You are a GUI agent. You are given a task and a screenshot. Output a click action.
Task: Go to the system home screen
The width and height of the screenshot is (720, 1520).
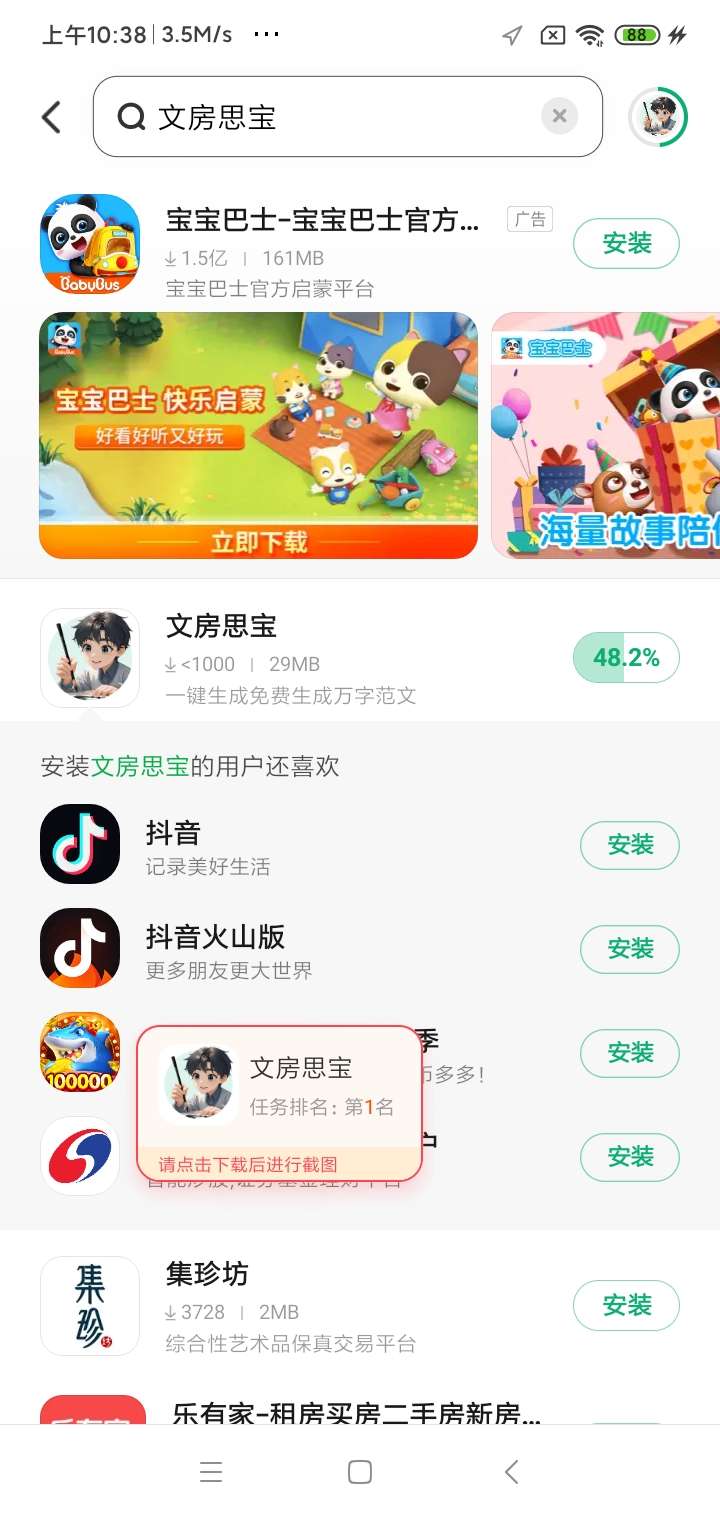click(x=360, y=1472)
